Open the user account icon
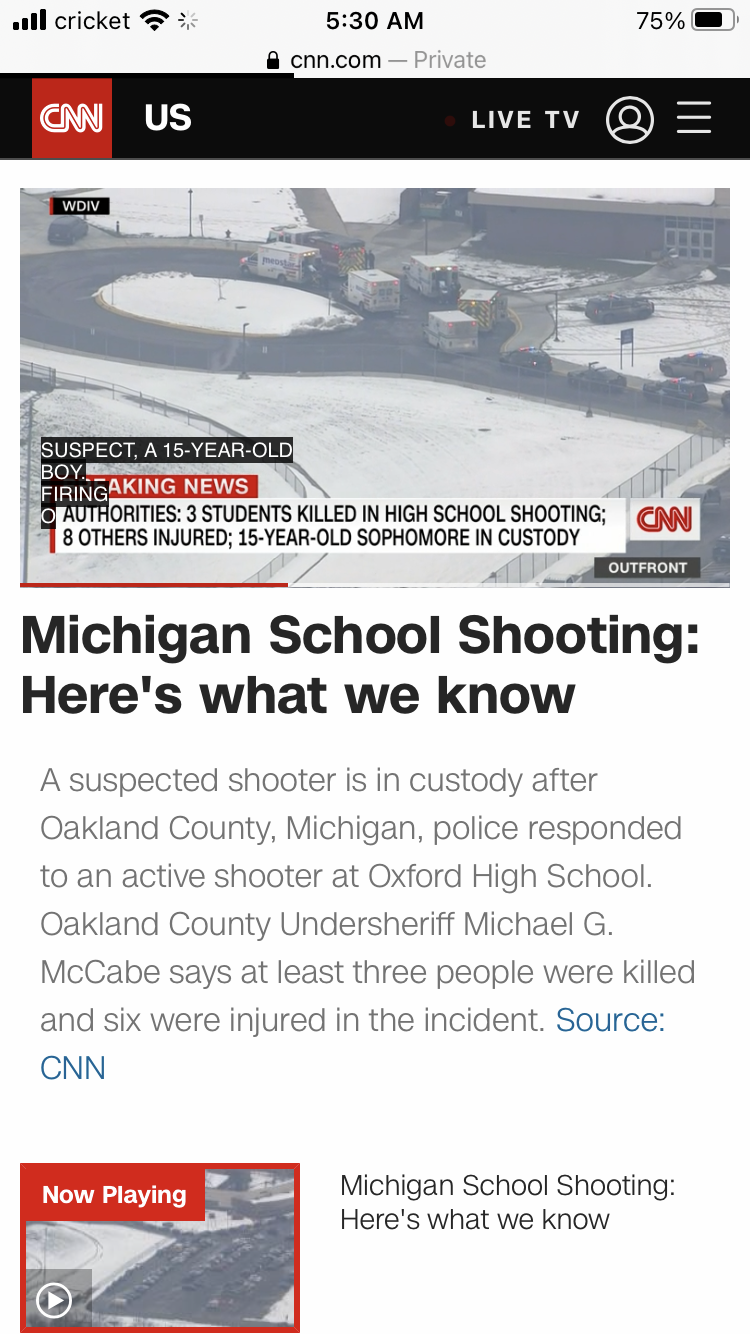750x1334 pixels. pyautogui.click(x=630, y=119)
